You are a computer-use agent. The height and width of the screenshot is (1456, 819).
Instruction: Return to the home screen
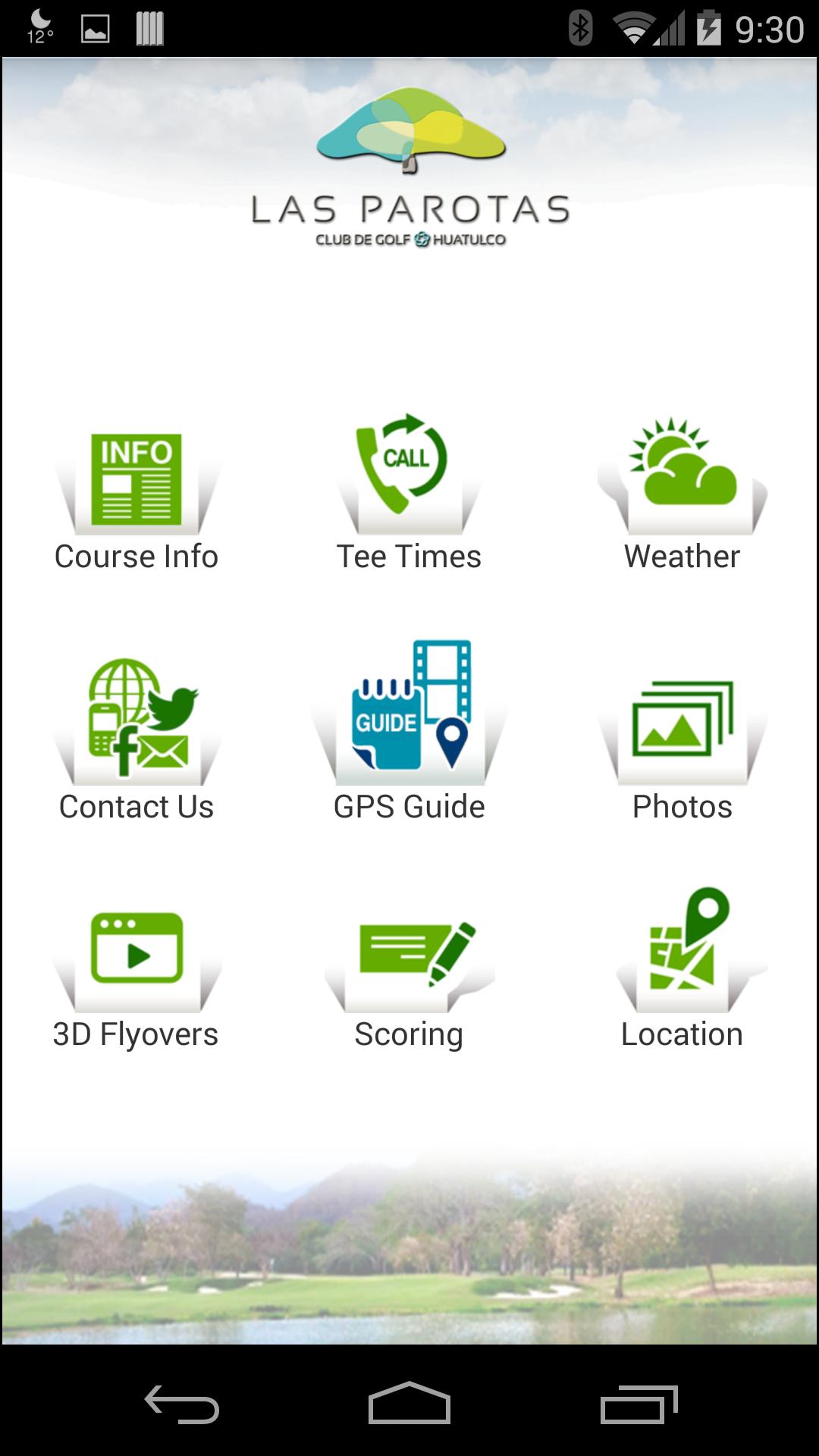point(409,1404)
